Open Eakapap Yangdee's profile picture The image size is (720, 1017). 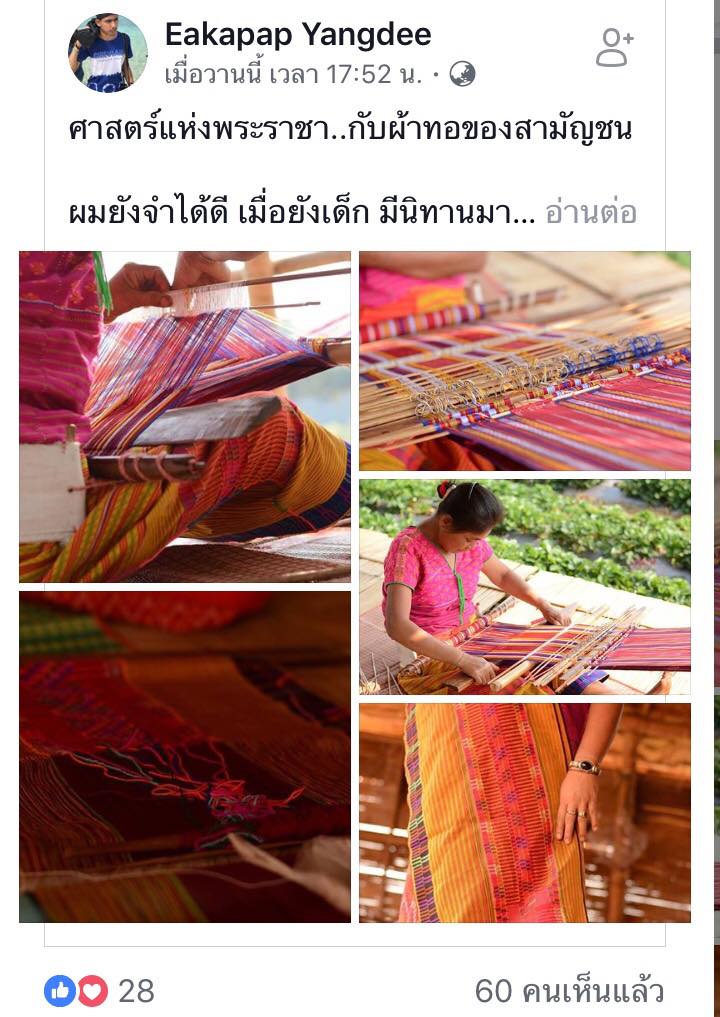pos(107,53)
